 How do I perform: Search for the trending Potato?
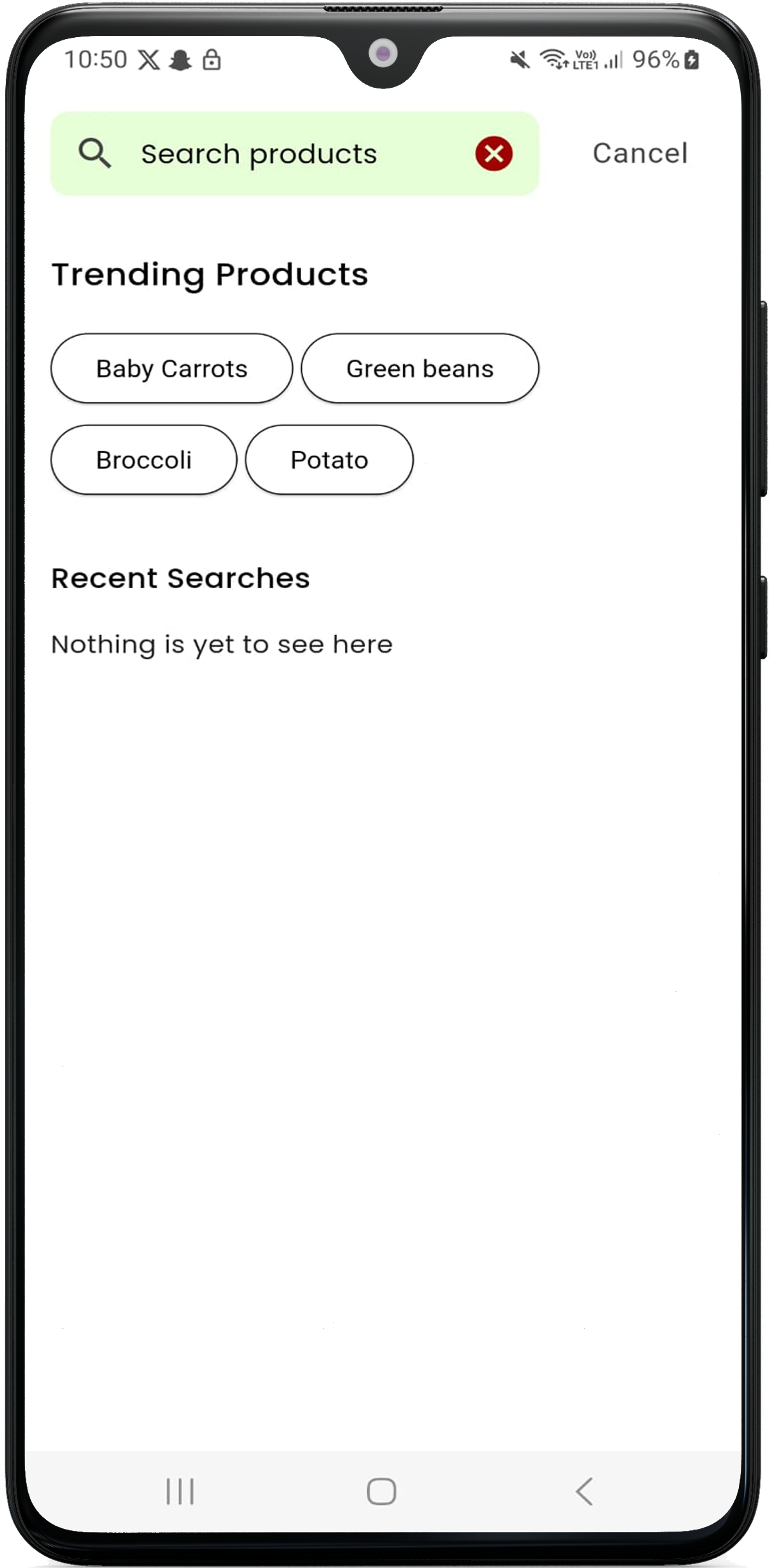point(329,460)
